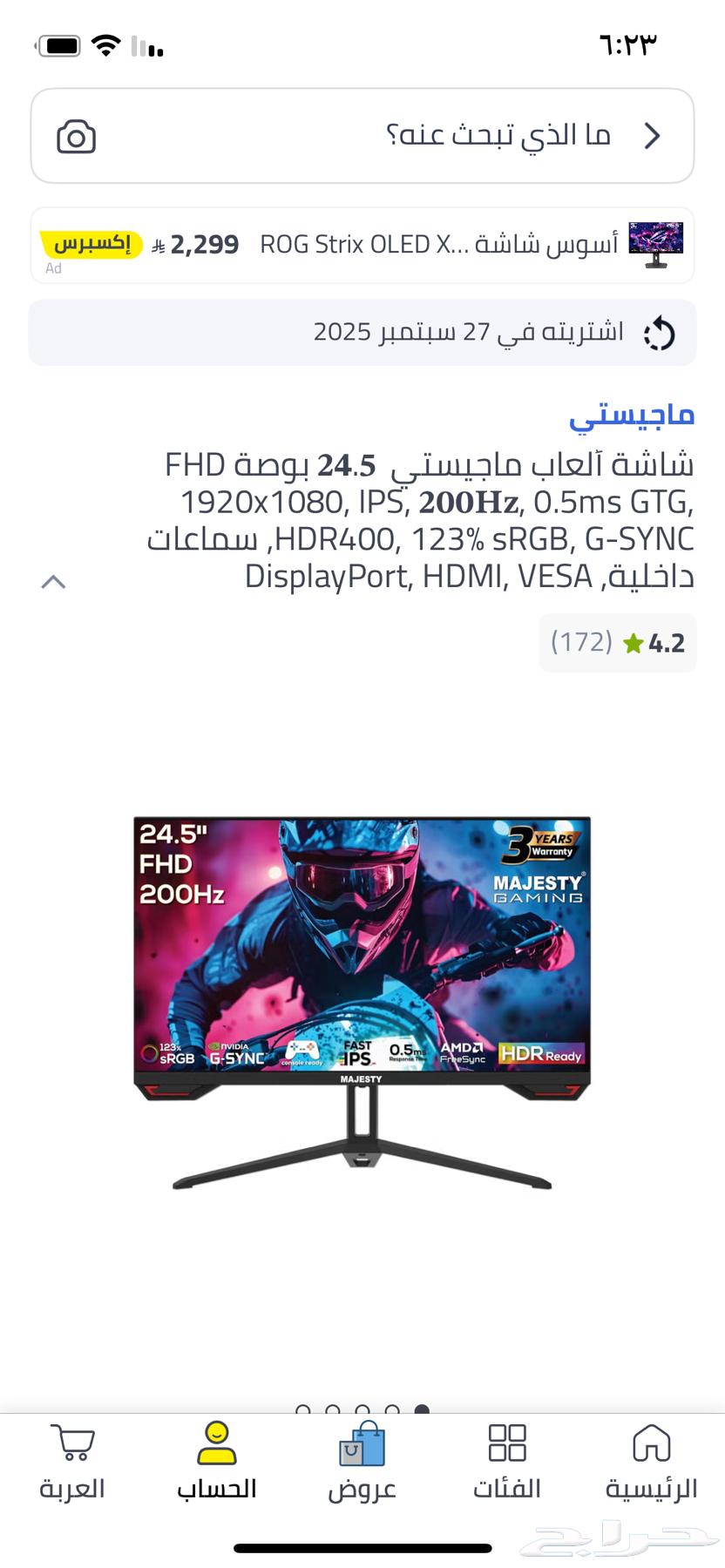Tap the cart icon labeled العربة
The height and width of the screenshot is (1568, 725).
pyautogui.click(x=71, y=1442)
